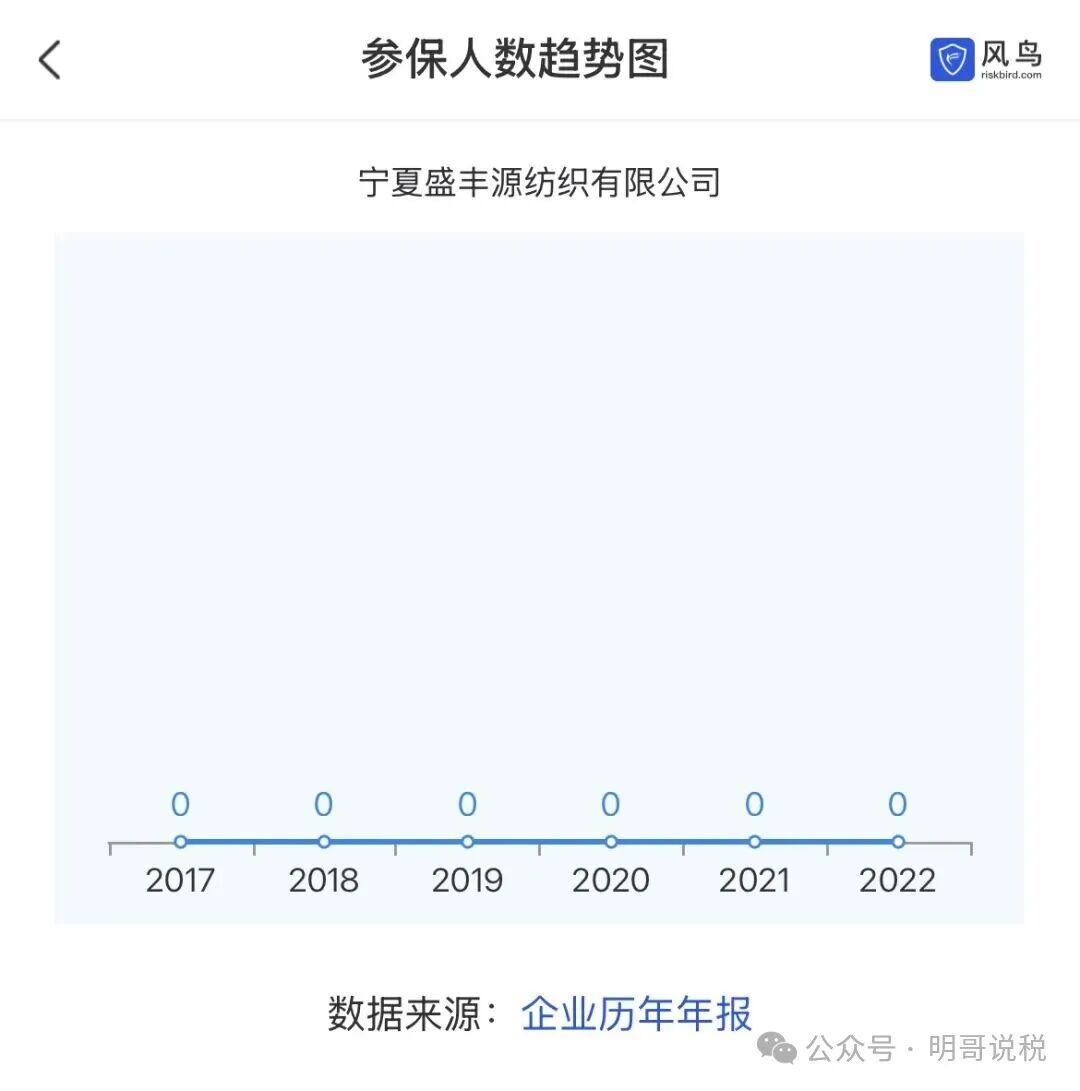
Task: Tap the blue trend line on the chart
Action: tap(540, 842)
